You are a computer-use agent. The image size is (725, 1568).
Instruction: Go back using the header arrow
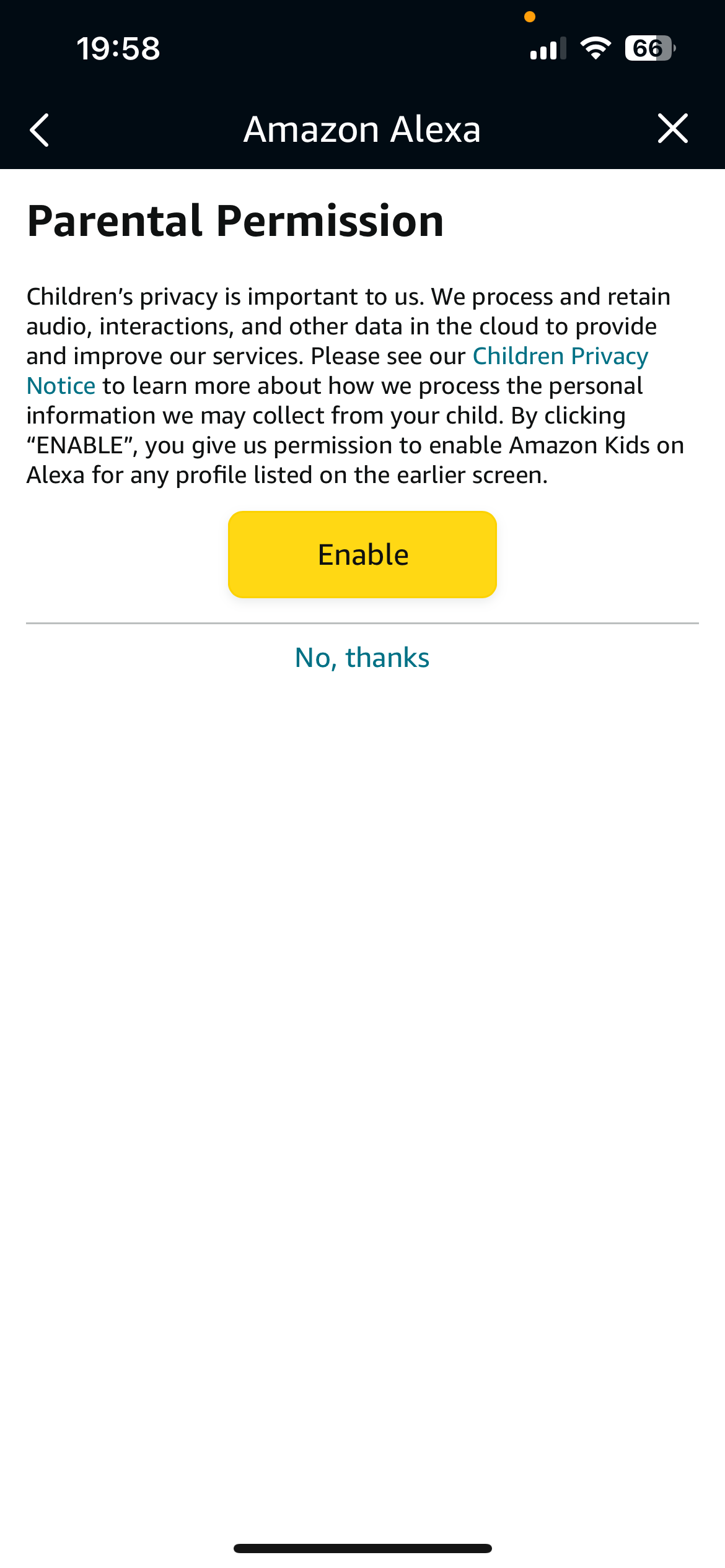tap(40, 129)
